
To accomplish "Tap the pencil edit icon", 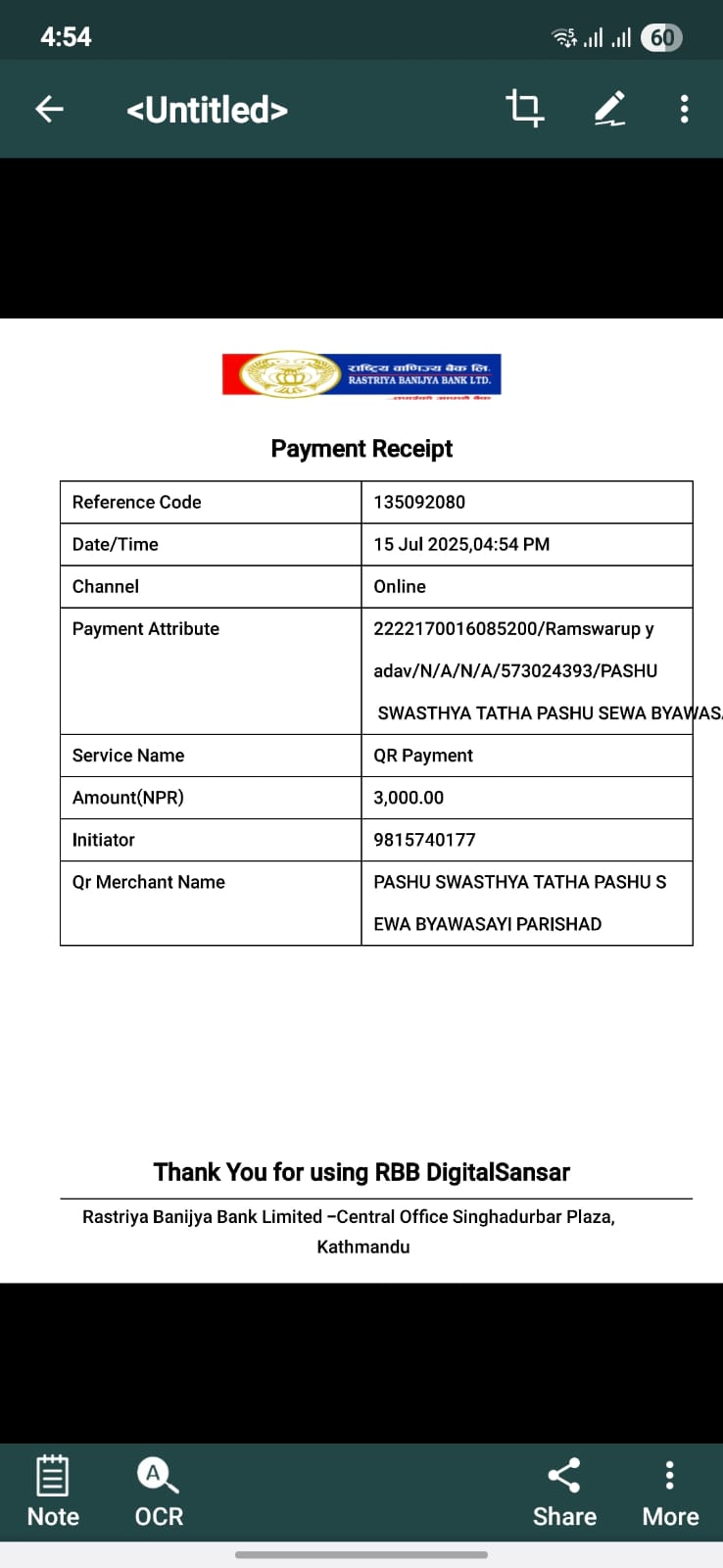I will coord(609,109).
